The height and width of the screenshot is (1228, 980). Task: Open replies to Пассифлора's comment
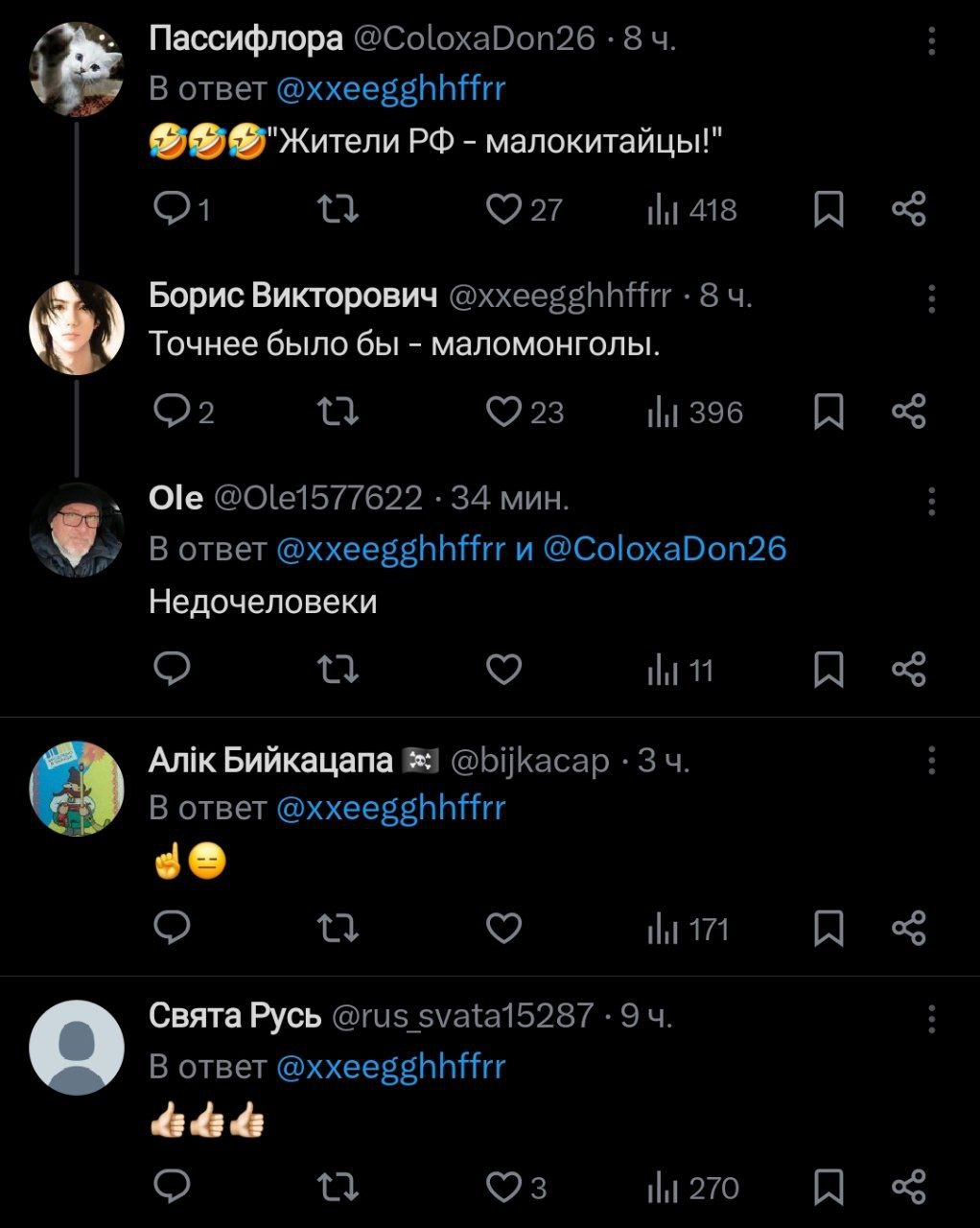tap(173, 209)
